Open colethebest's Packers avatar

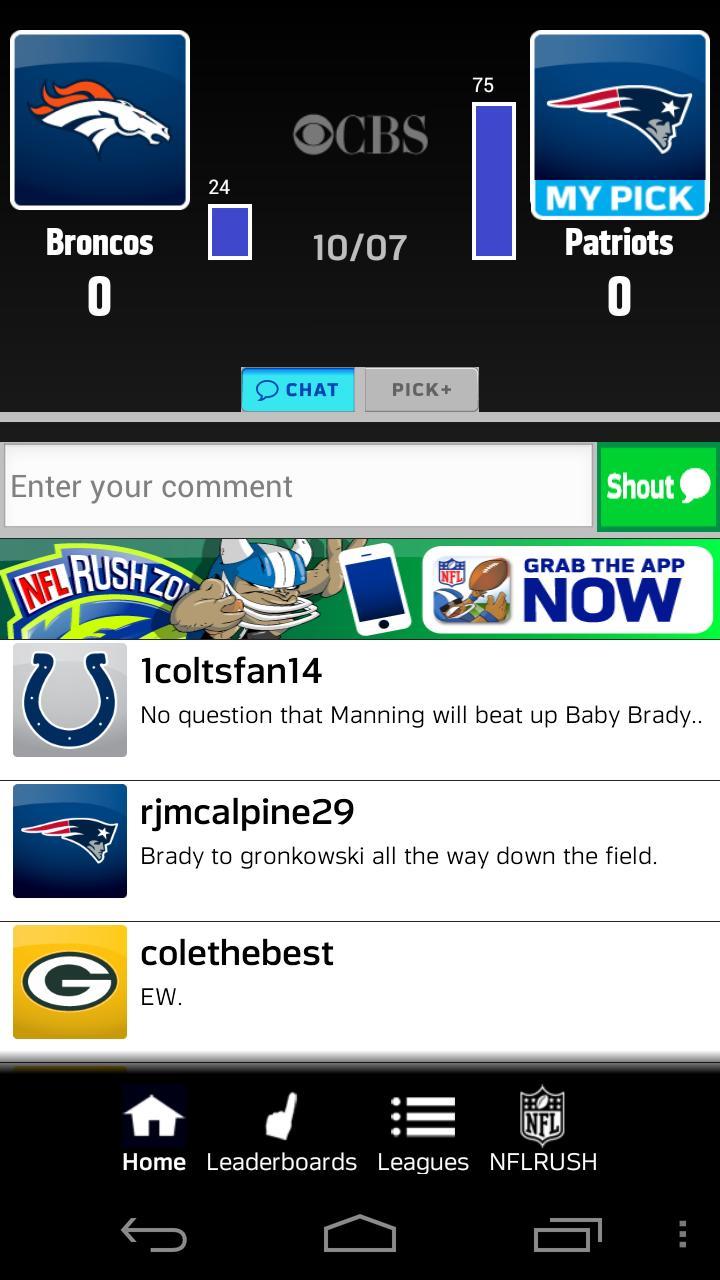(x=68, y=982)
